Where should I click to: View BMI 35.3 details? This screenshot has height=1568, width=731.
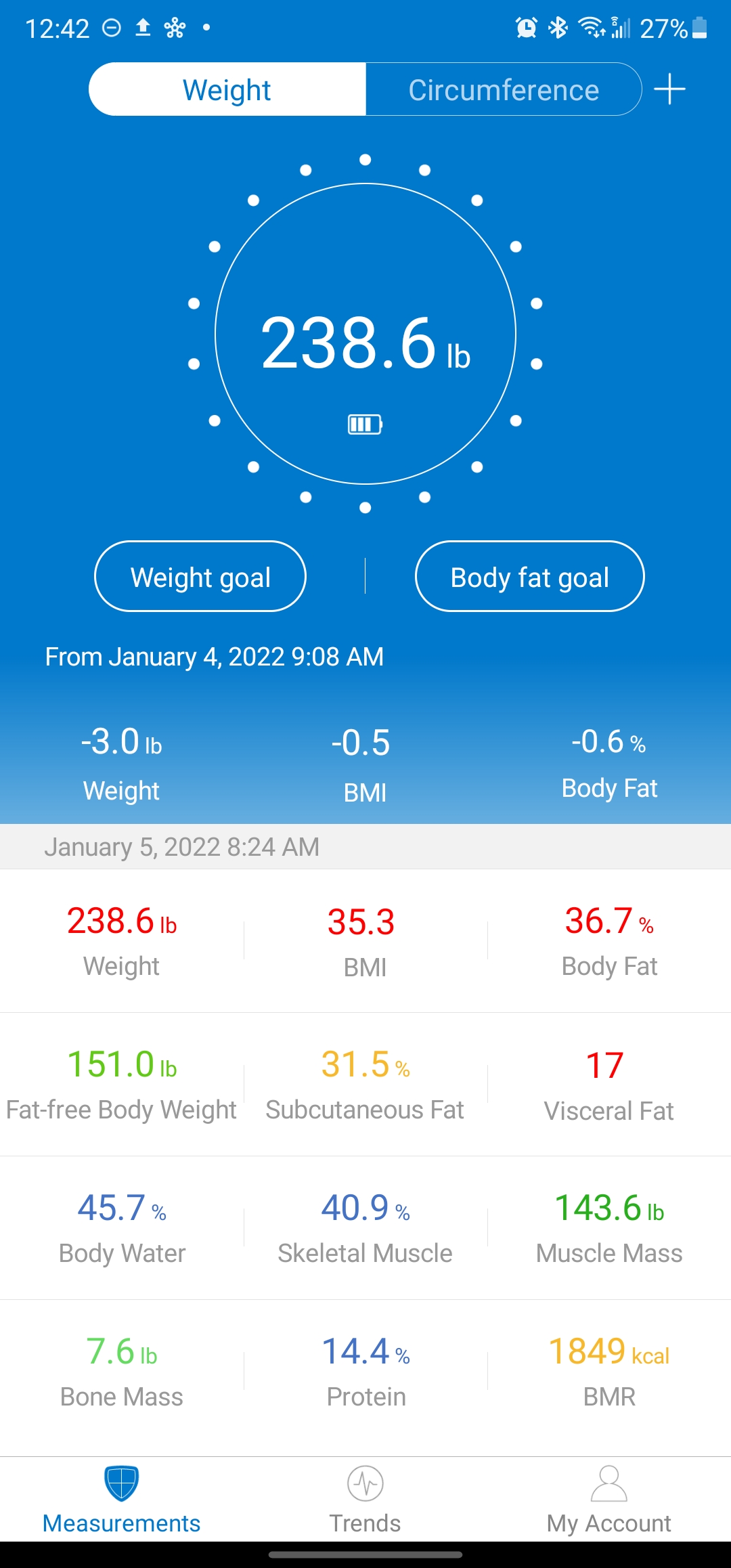pyautogui.click(x=365, y=940)
